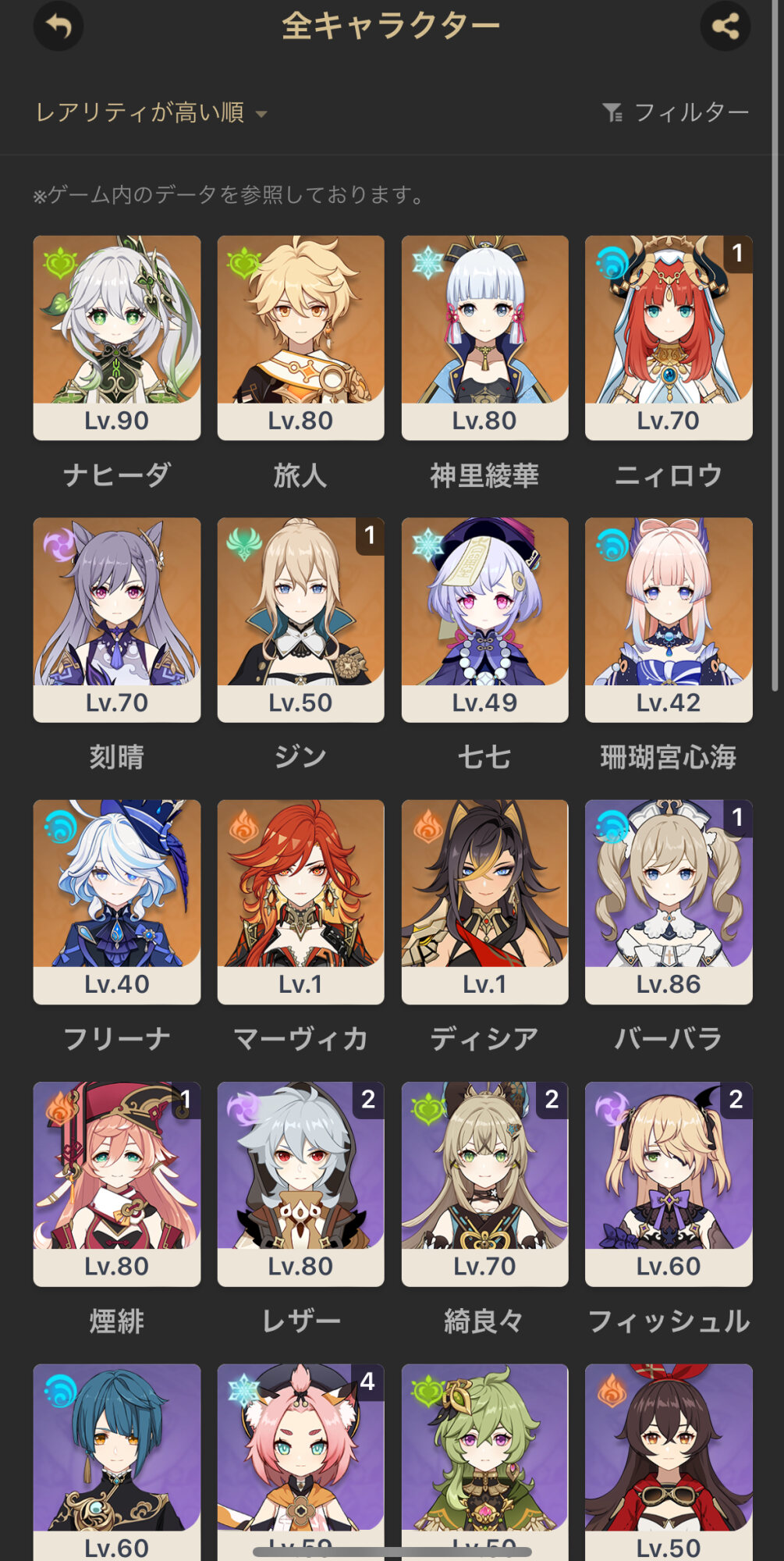
Task: Open レザー character card
Action: tap(300, 1183)
